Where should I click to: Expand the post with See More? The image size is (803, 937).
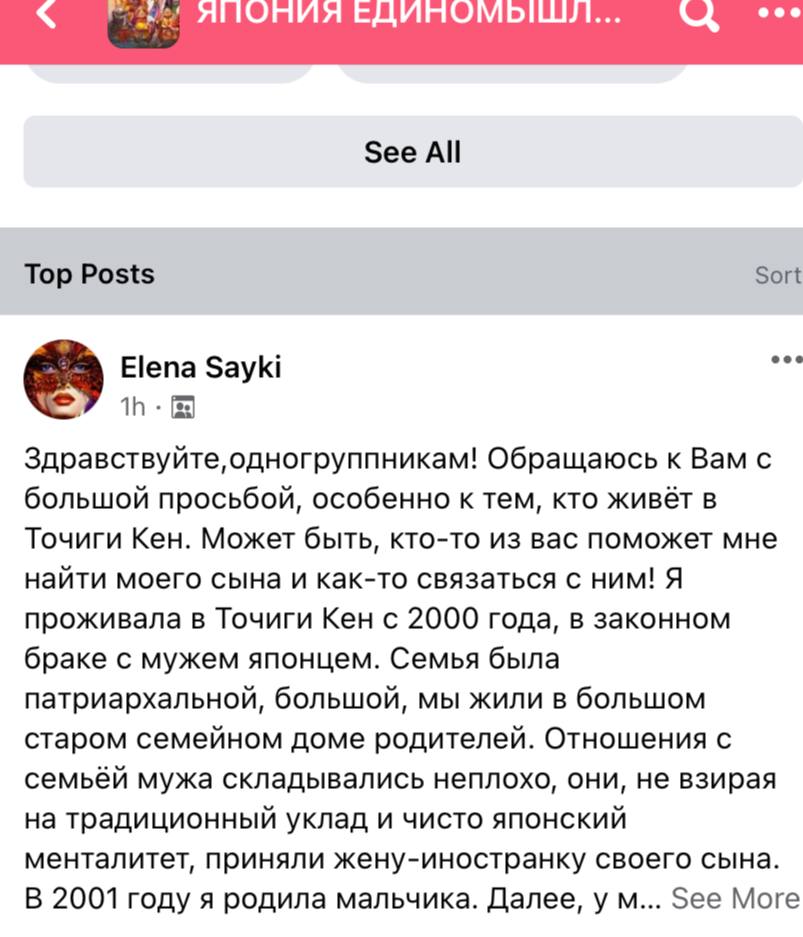[735, 898]
